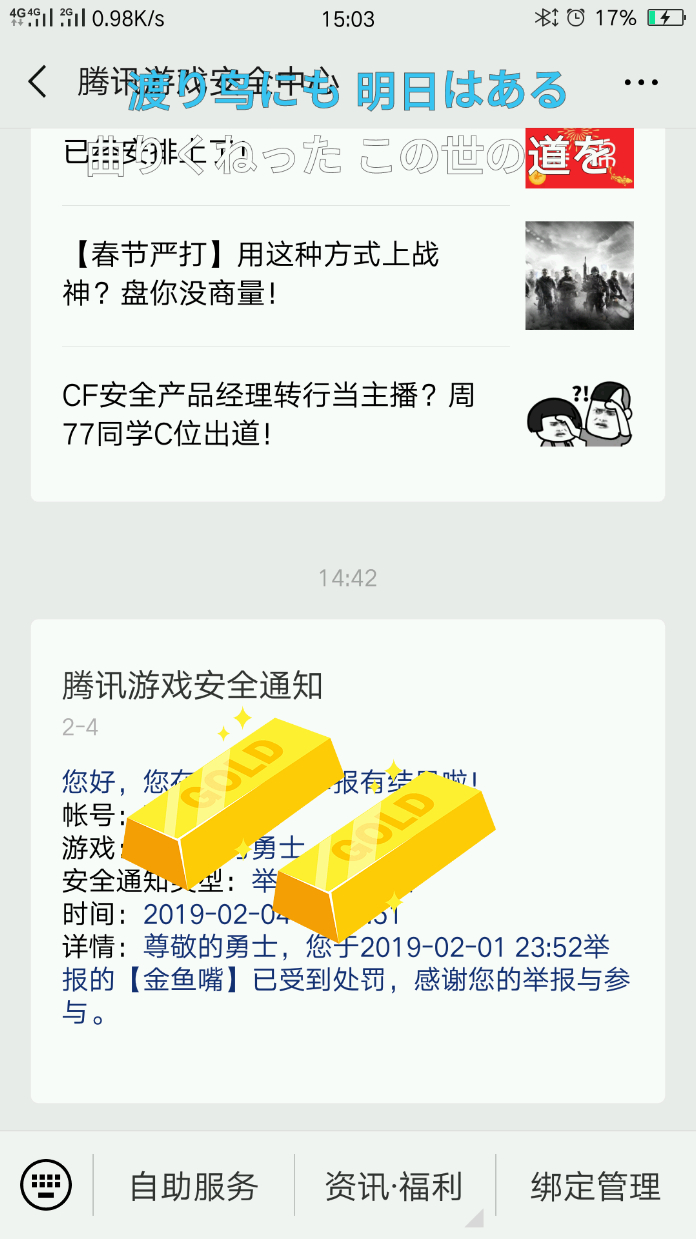Viewport: 696px width, 1239px height.
Task: Go back from 腾讯游戏安全中心 chat
Action: pyautogui.click(x=38, y=82)
